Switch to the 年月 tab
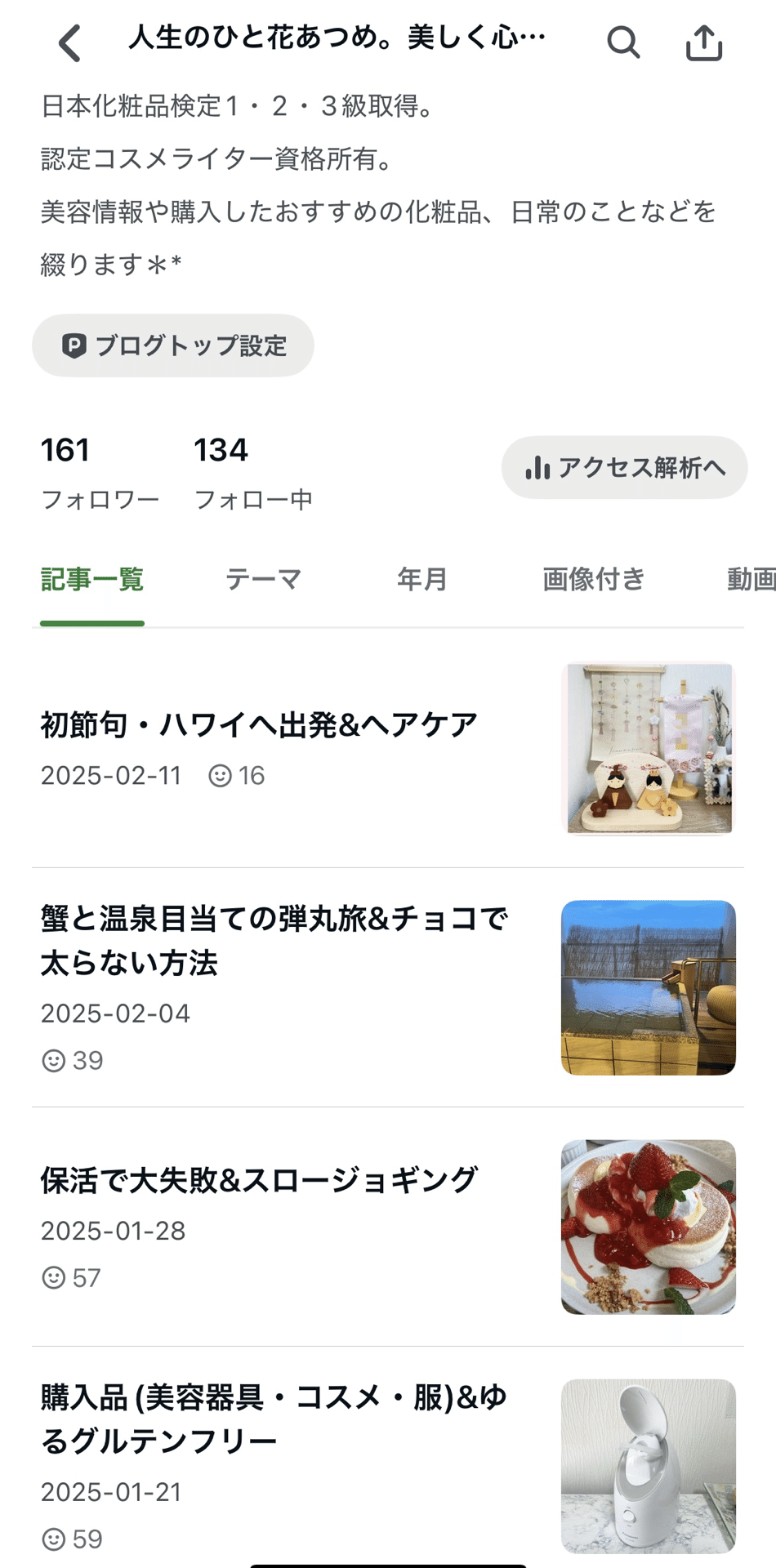Screen dimensions: 776x1568 click(x=421, y=579)
